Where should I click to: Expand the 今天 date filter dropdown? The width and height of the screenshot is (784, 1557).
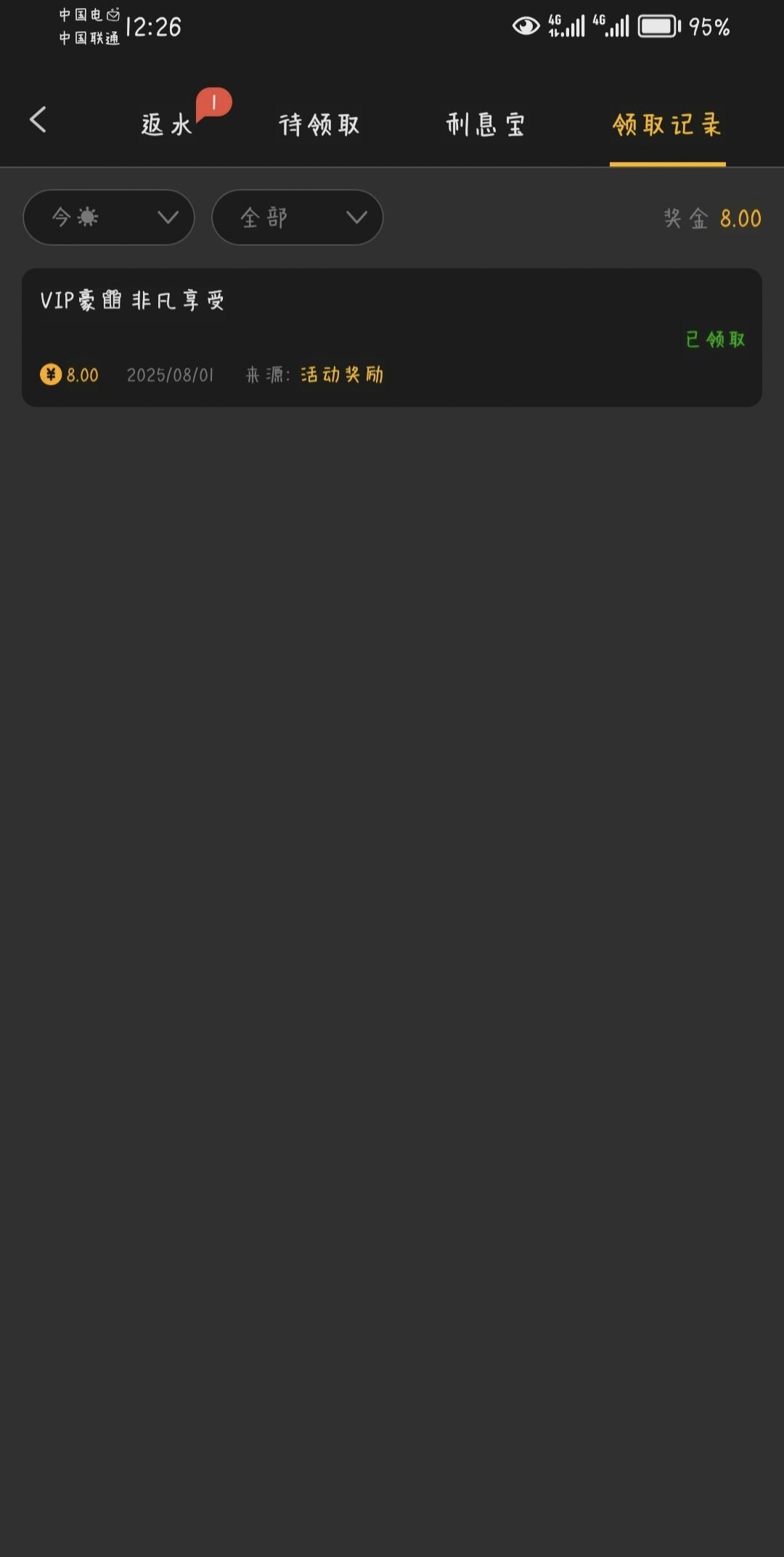click(109, 217)
